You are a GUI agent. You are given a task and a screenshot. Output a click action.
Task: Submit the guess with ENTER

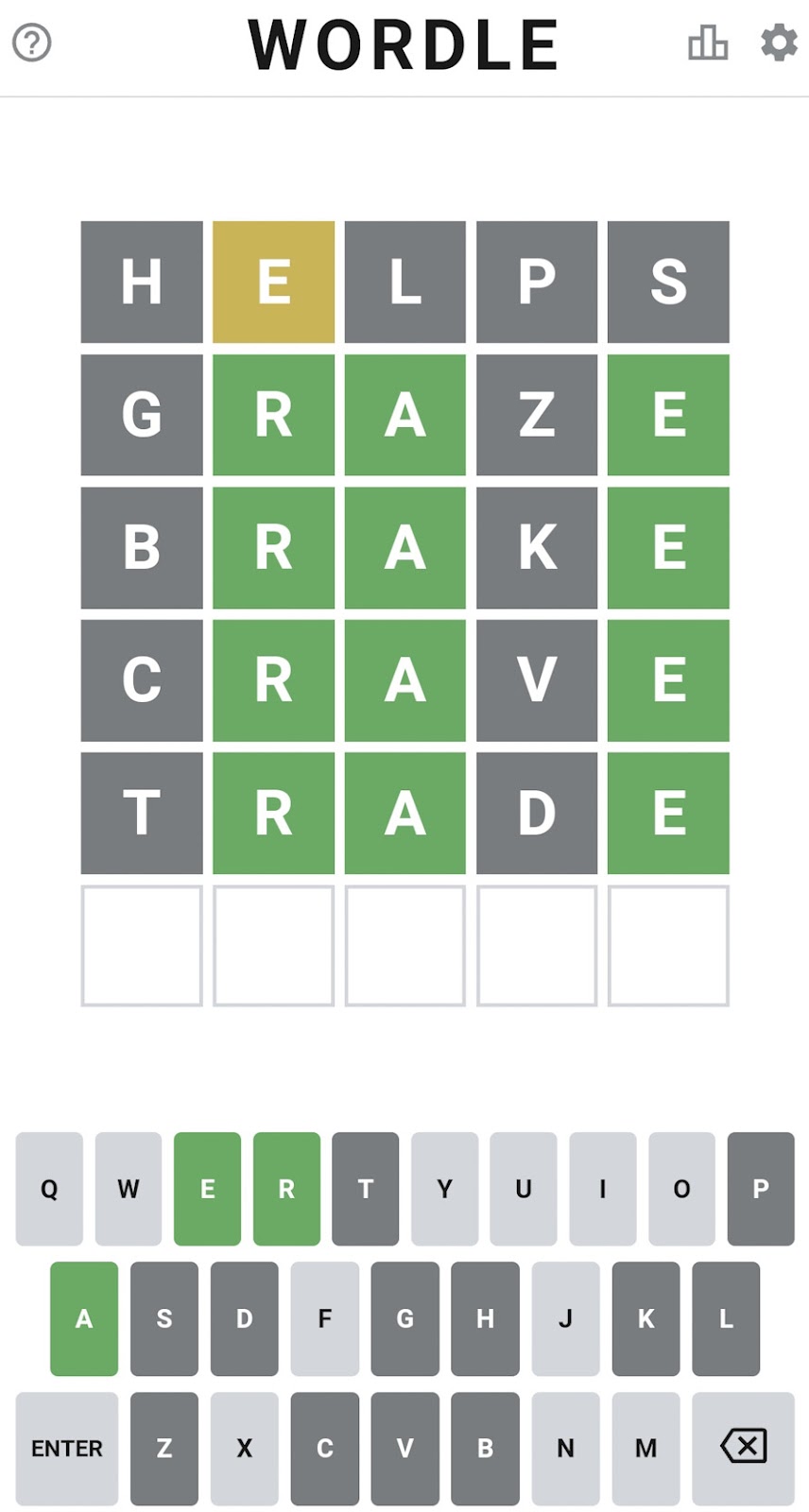tap(66, 1448)
